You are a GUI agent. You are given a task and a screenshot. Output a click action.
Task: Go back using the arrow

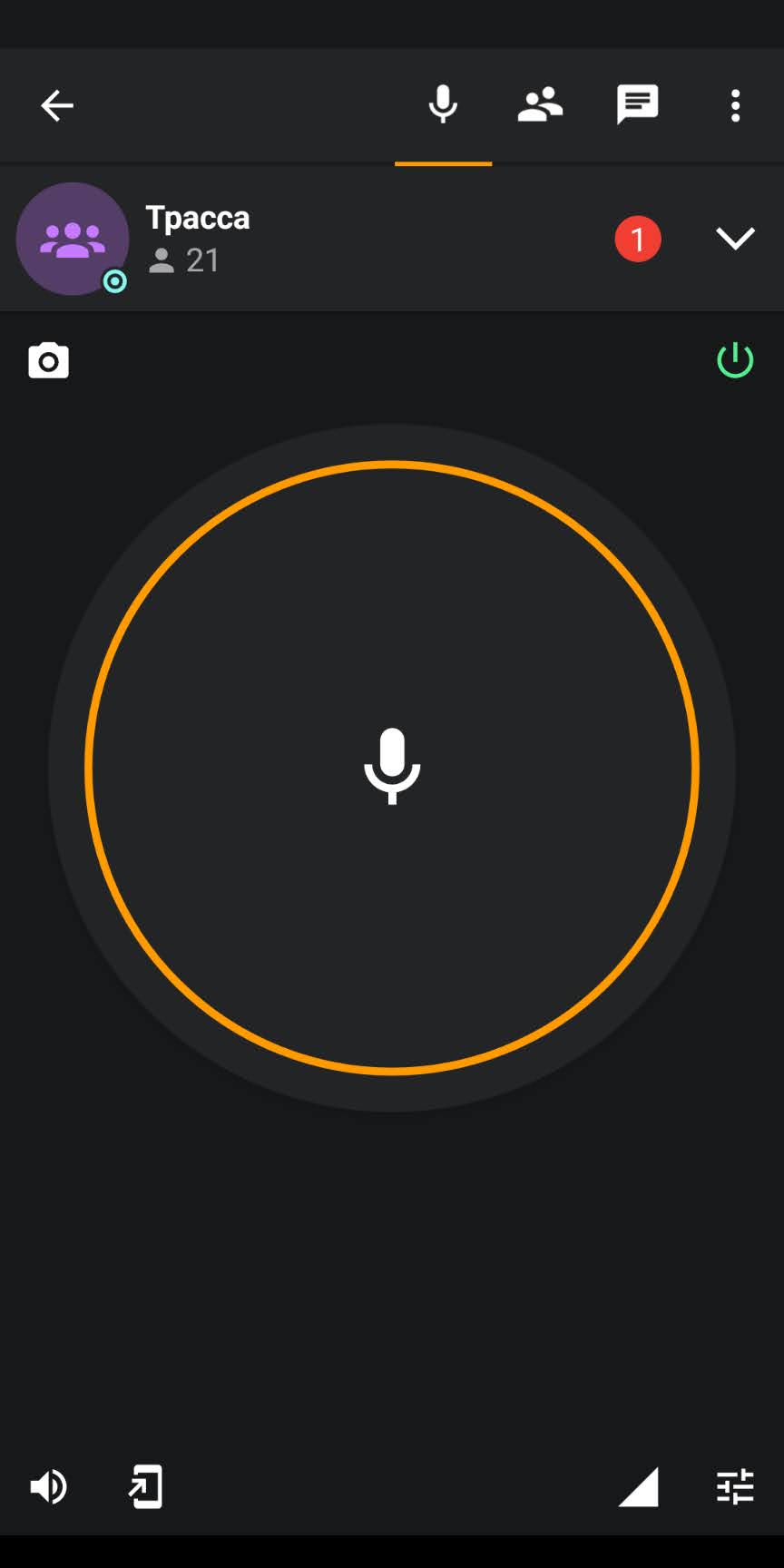coord(56,106)
